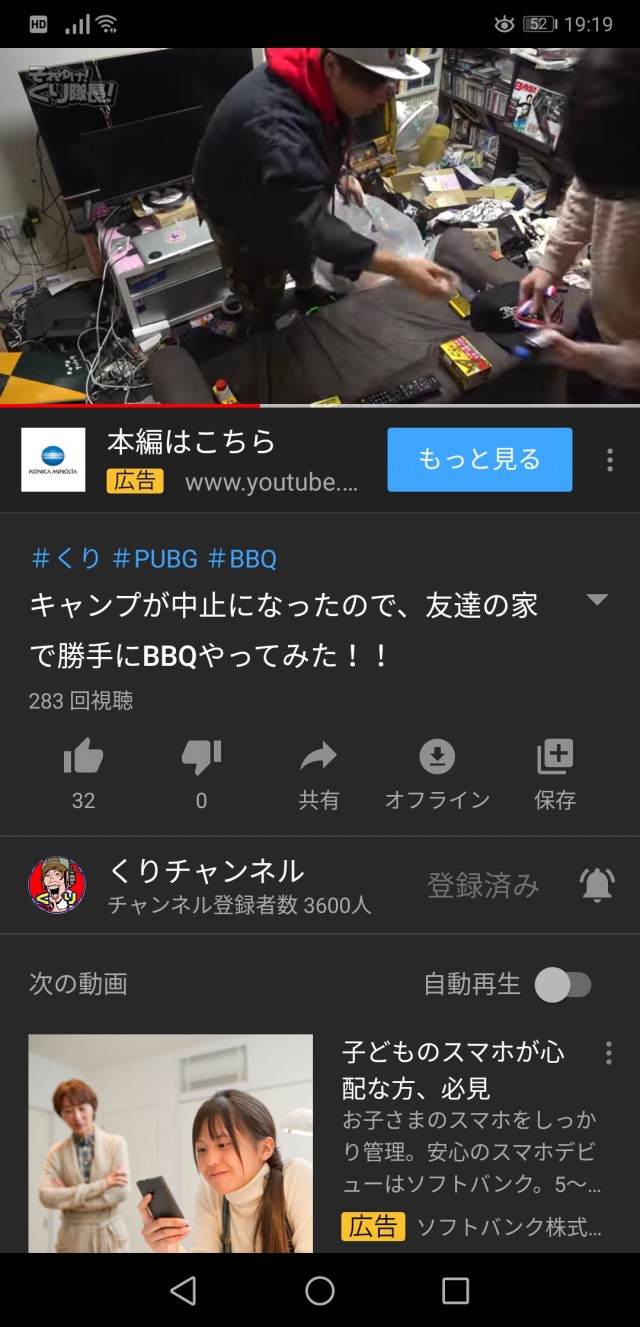Image resolution: width=640 pixels, height=1327 pixels.
Task: Like this video
Action: (x=83, y=758)
